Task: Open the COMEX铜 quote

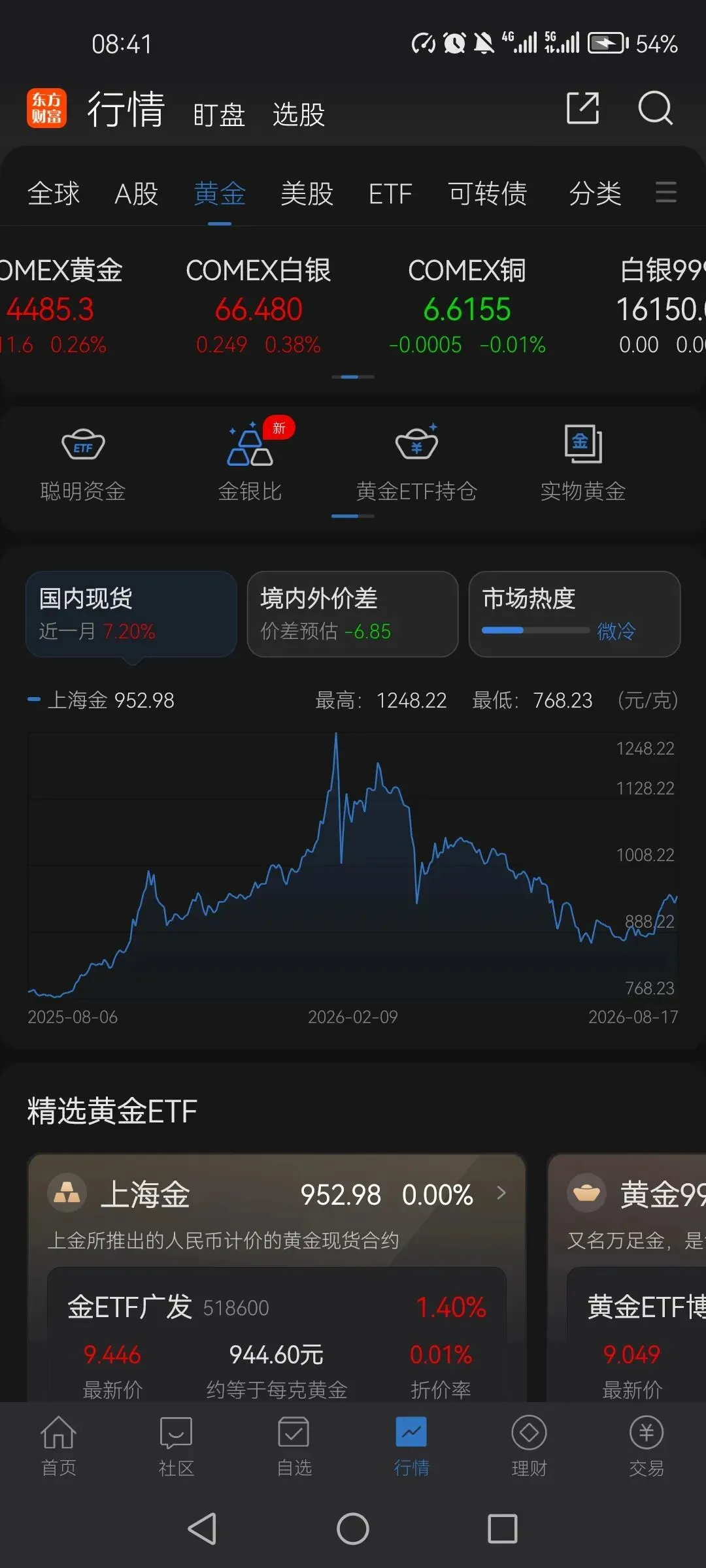Action: tap(467, 306)
